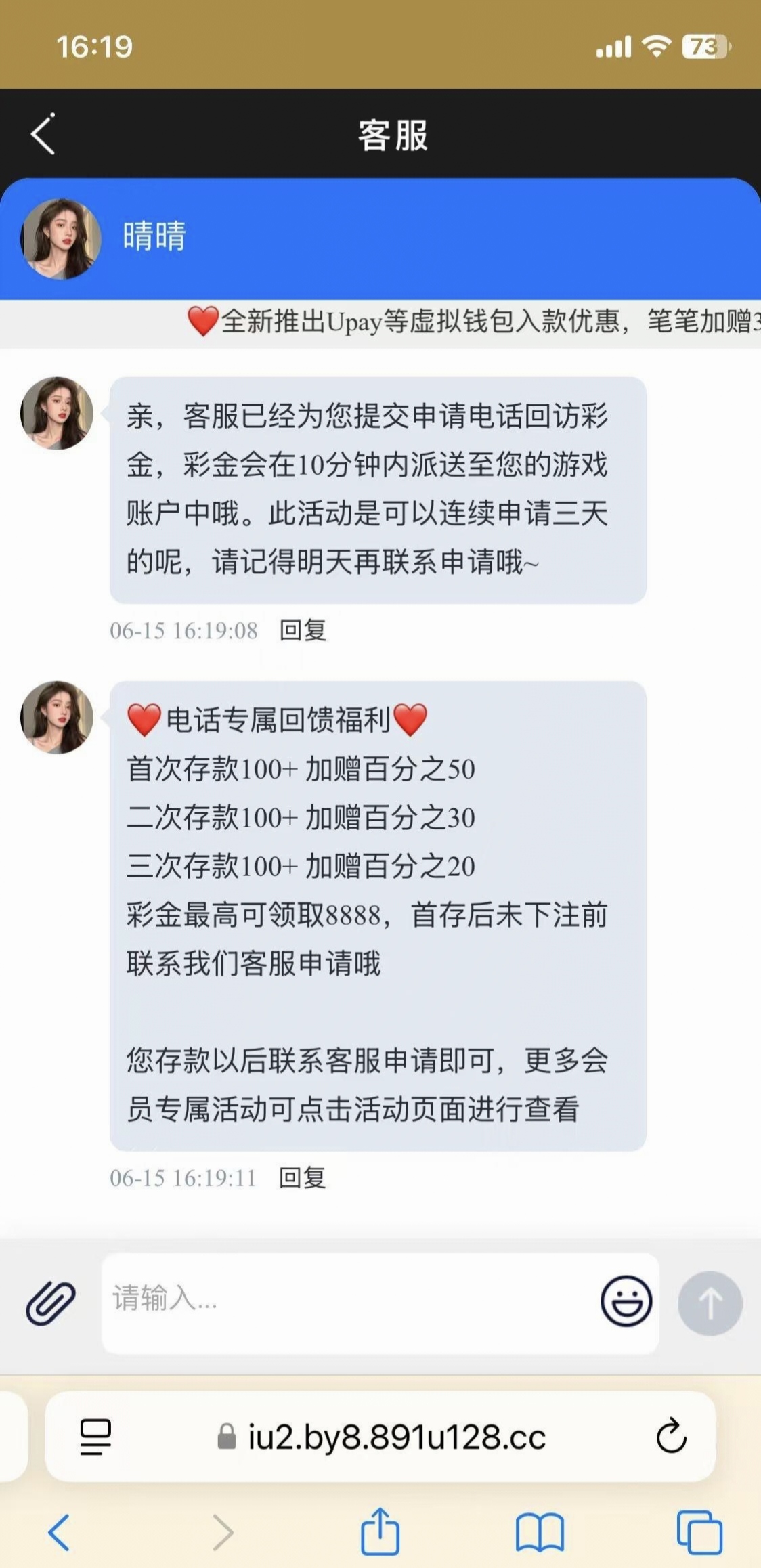Open the Safari page settings menu

point(95,1437)
